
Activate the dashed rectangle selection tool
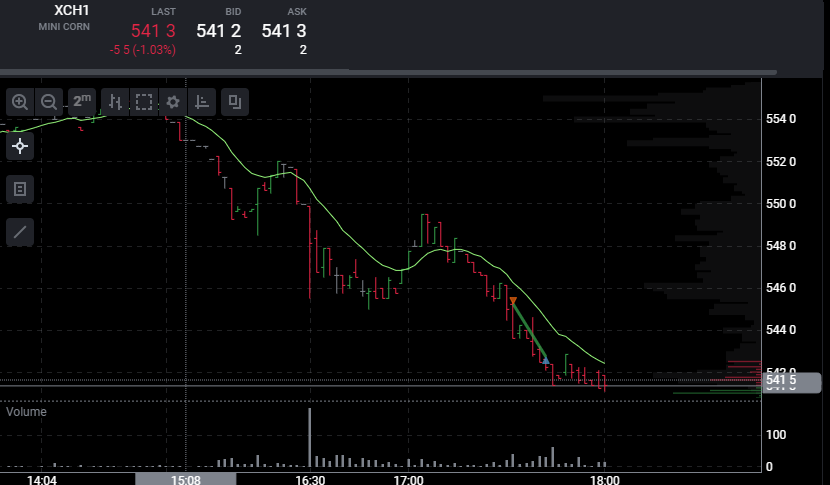point(144,102)
